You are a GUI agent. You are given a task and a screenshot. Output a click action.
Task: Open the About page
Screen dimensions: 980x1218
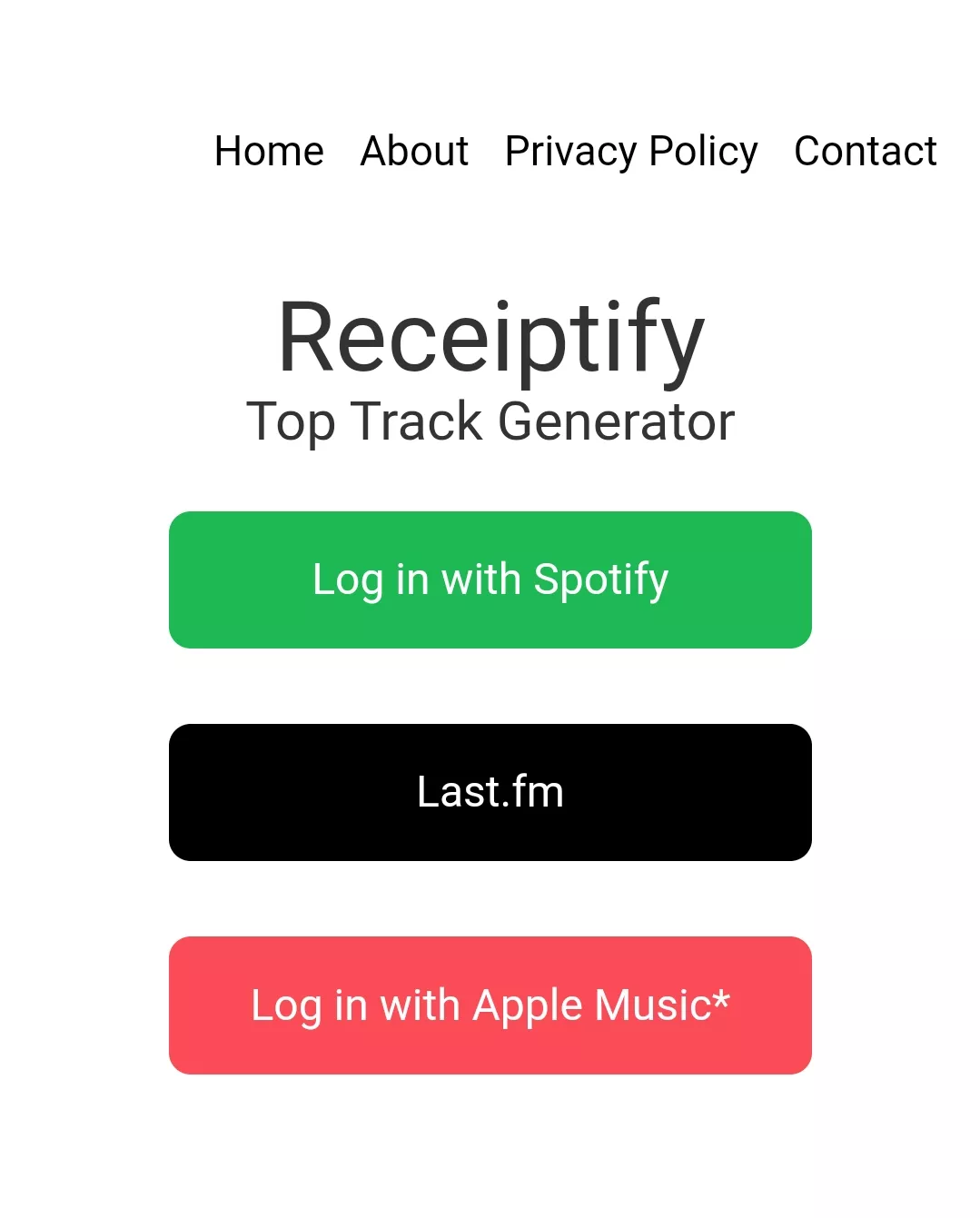414,152
